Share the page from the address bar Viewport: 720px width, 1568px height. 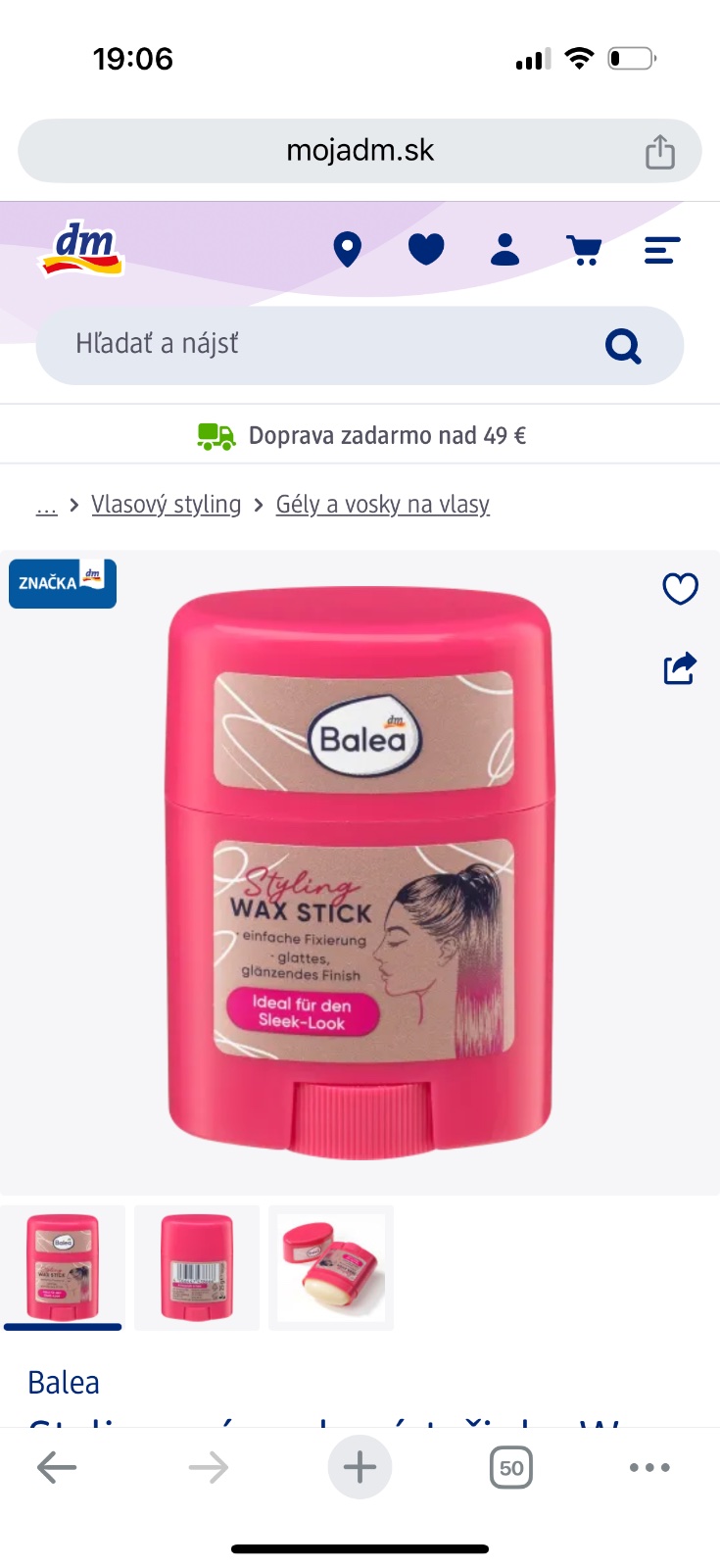[659, 152]
